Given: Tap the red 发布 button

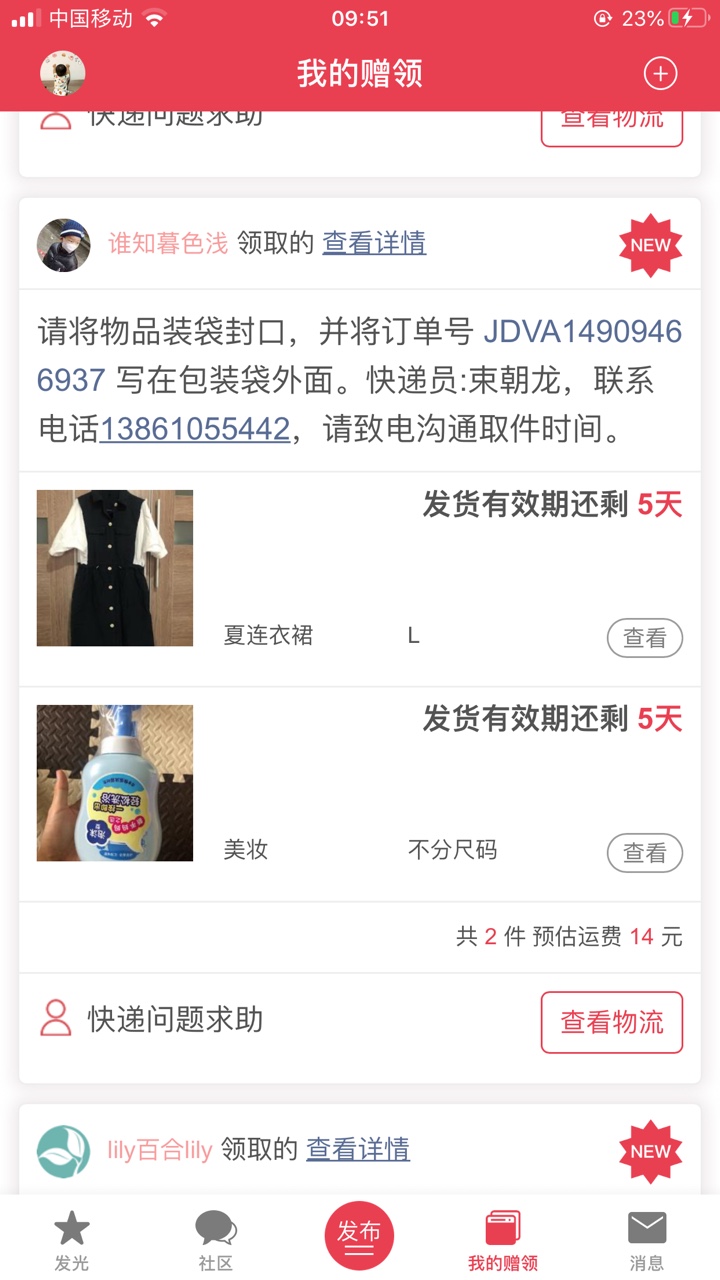Looking at the screenshot, I should [359, 1235].
